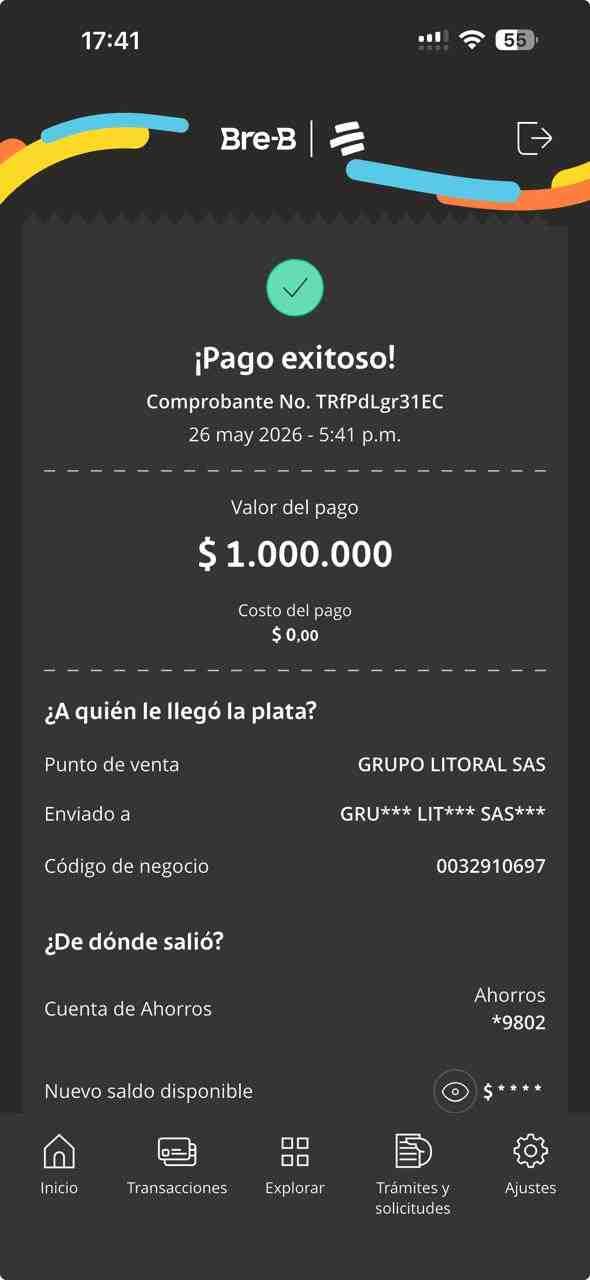Image resolution: width=590 pixels, height=1280 pixels.
Task: Reveal the hidden available balance
Action: tap(455, 1091)
